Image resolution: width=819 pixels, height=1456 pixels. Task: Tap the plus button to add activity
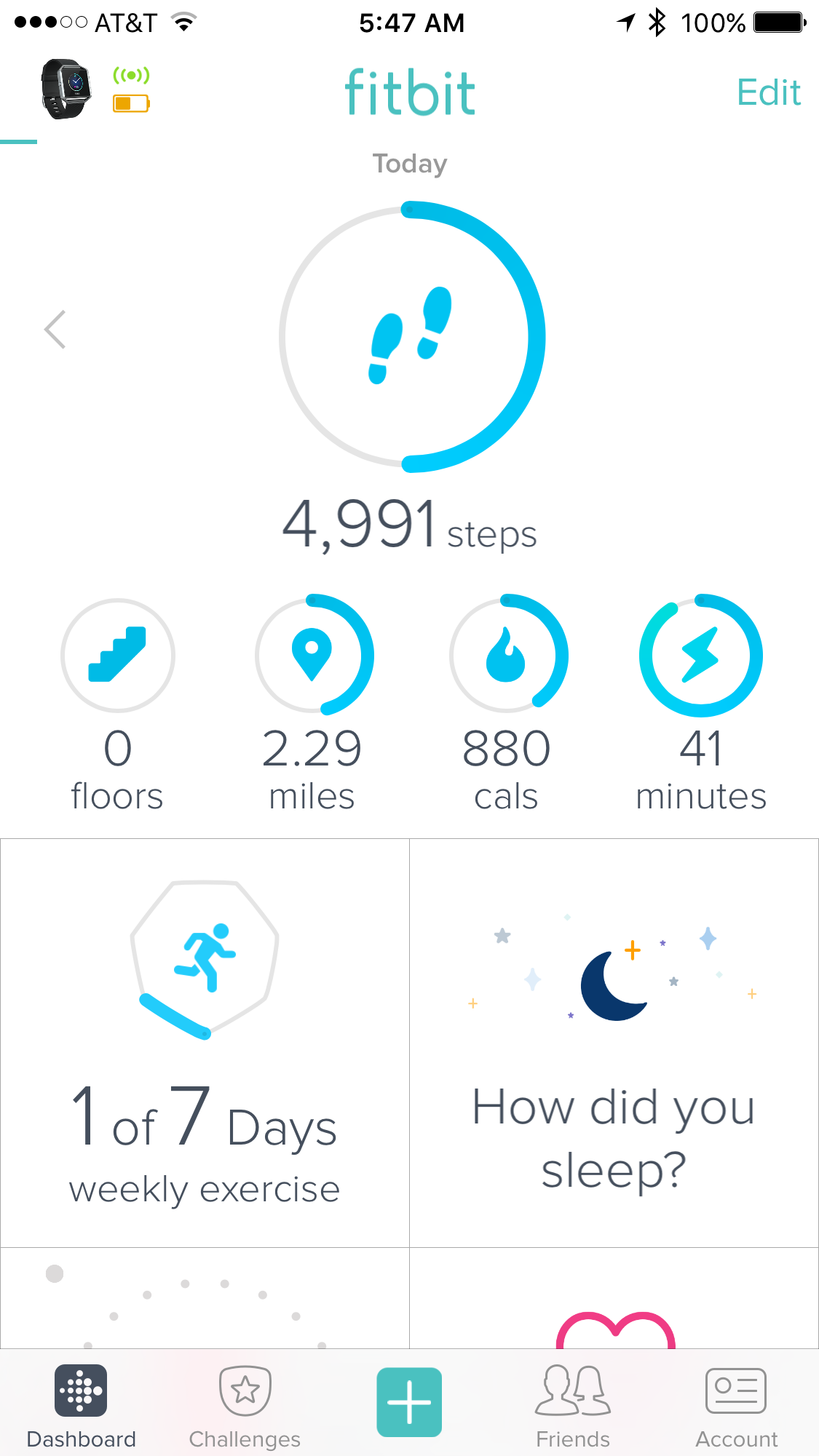409,1402
